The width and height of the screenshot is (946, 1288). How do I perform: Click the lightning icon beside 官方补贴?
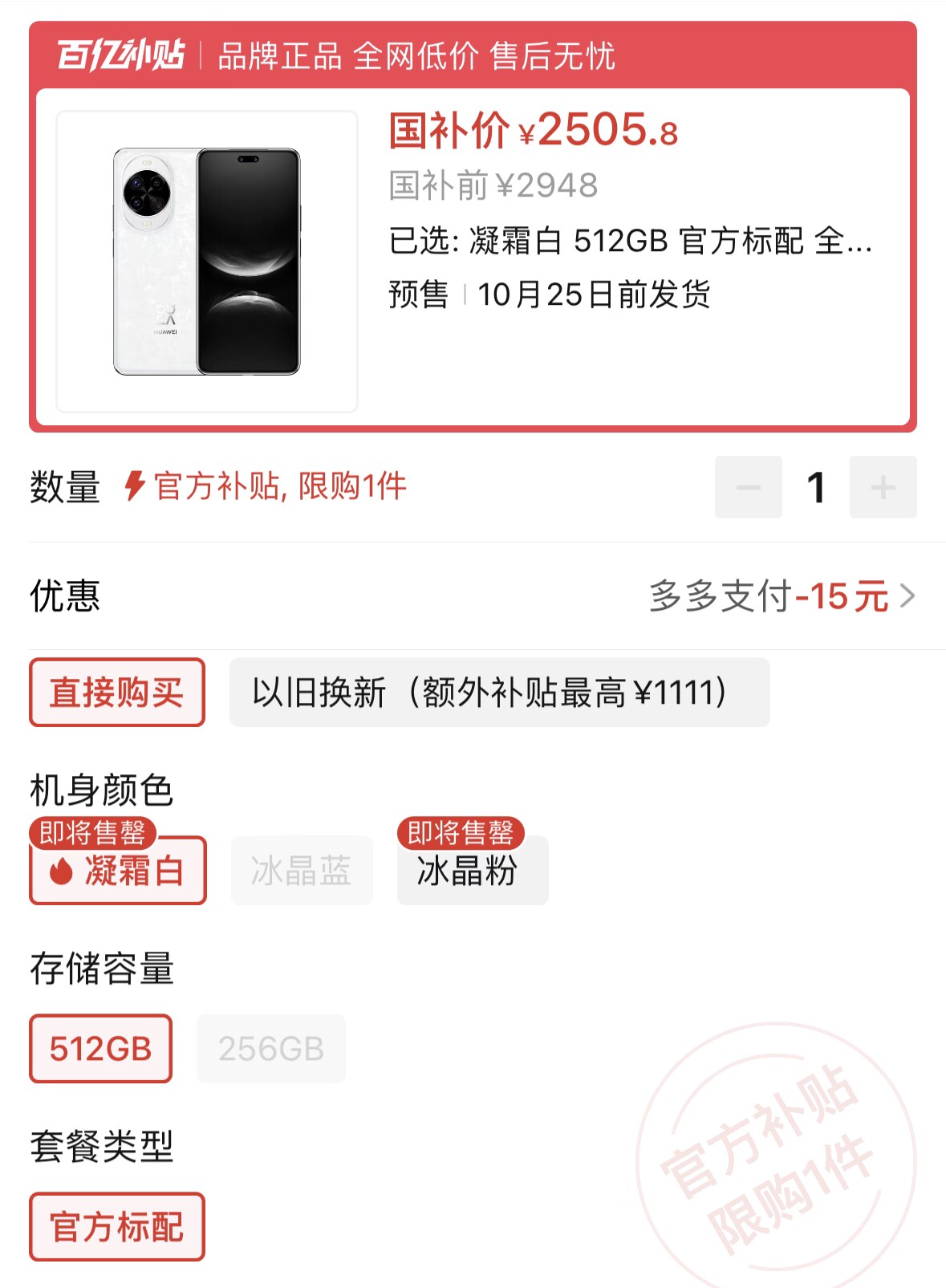(136, 486)
